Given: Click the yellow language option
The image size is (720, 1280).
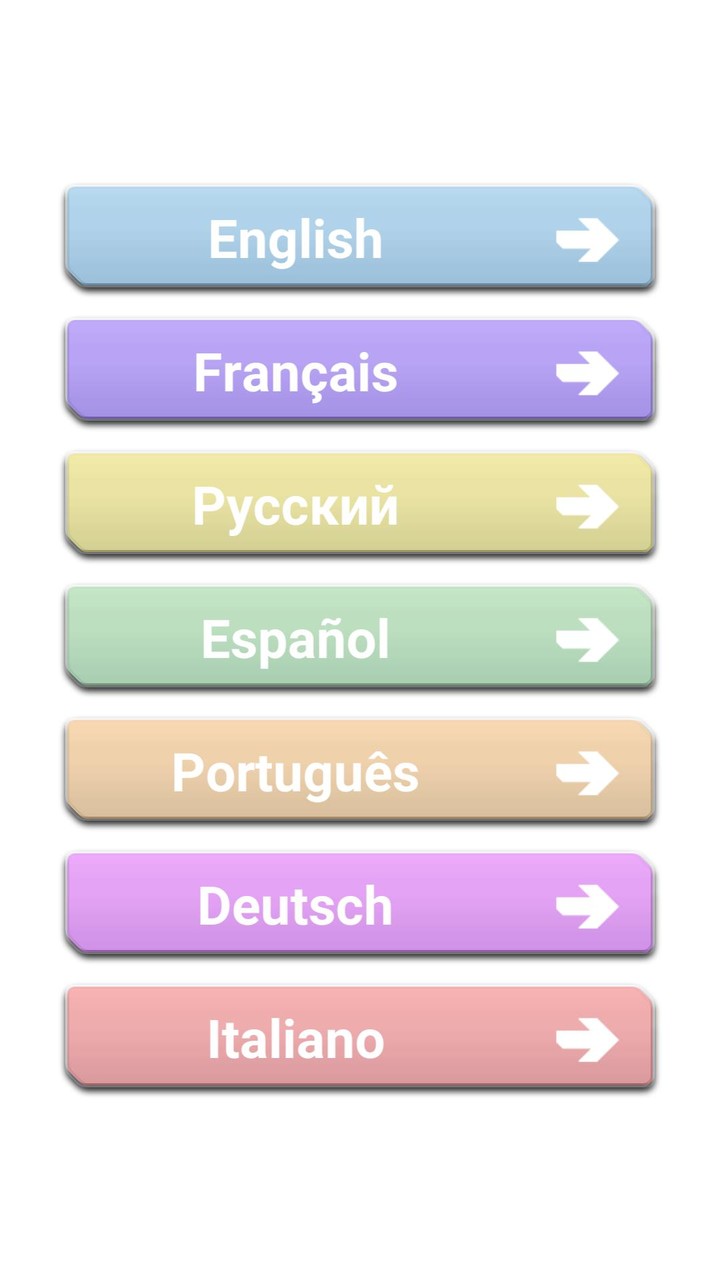Looking at the screenshot, I should tap(360, 505).
